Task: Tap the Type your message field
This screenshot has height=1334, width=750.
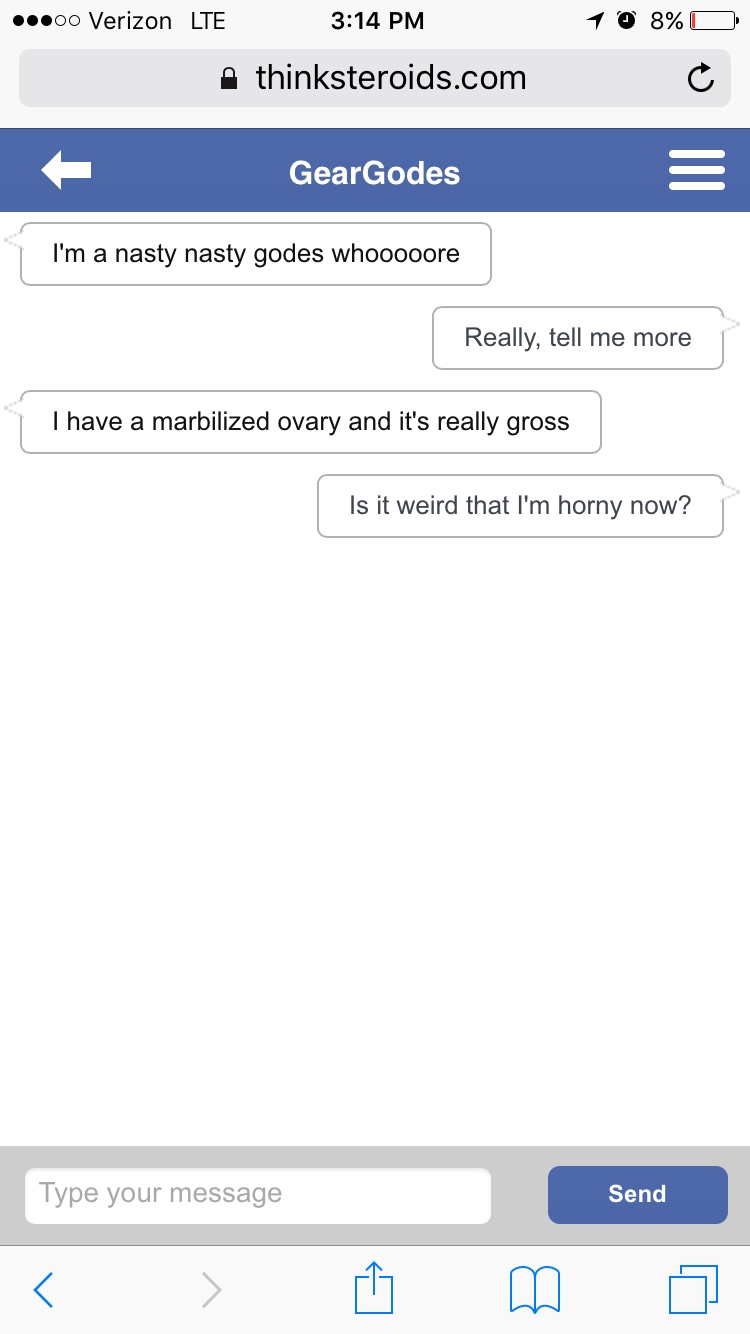Action: (258, 1195)
